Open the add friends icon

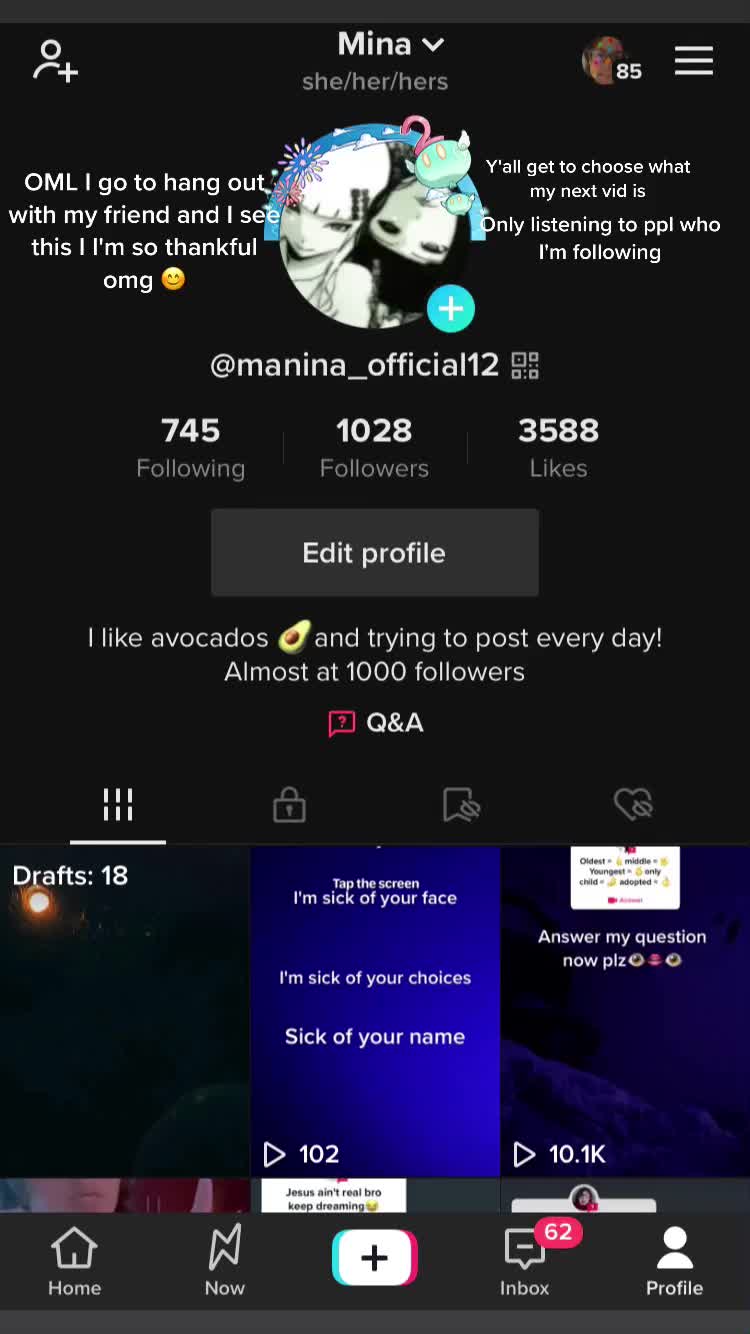(55, 61)
